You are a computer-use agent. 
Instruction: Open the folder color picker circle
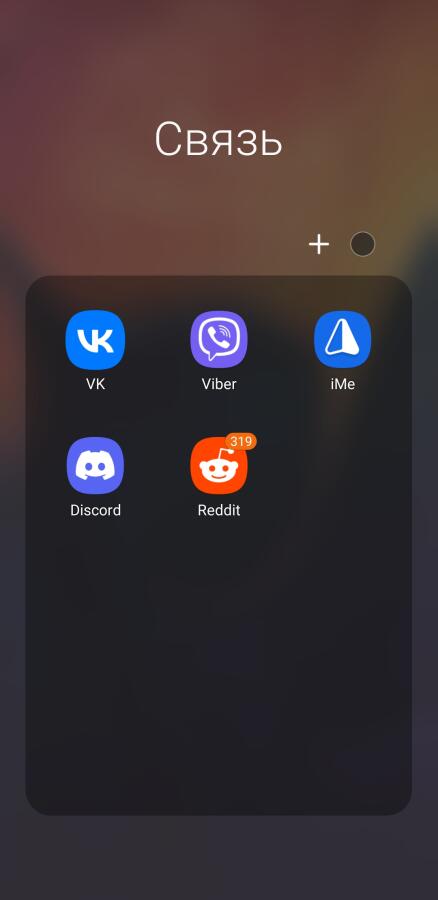(363, 245)
